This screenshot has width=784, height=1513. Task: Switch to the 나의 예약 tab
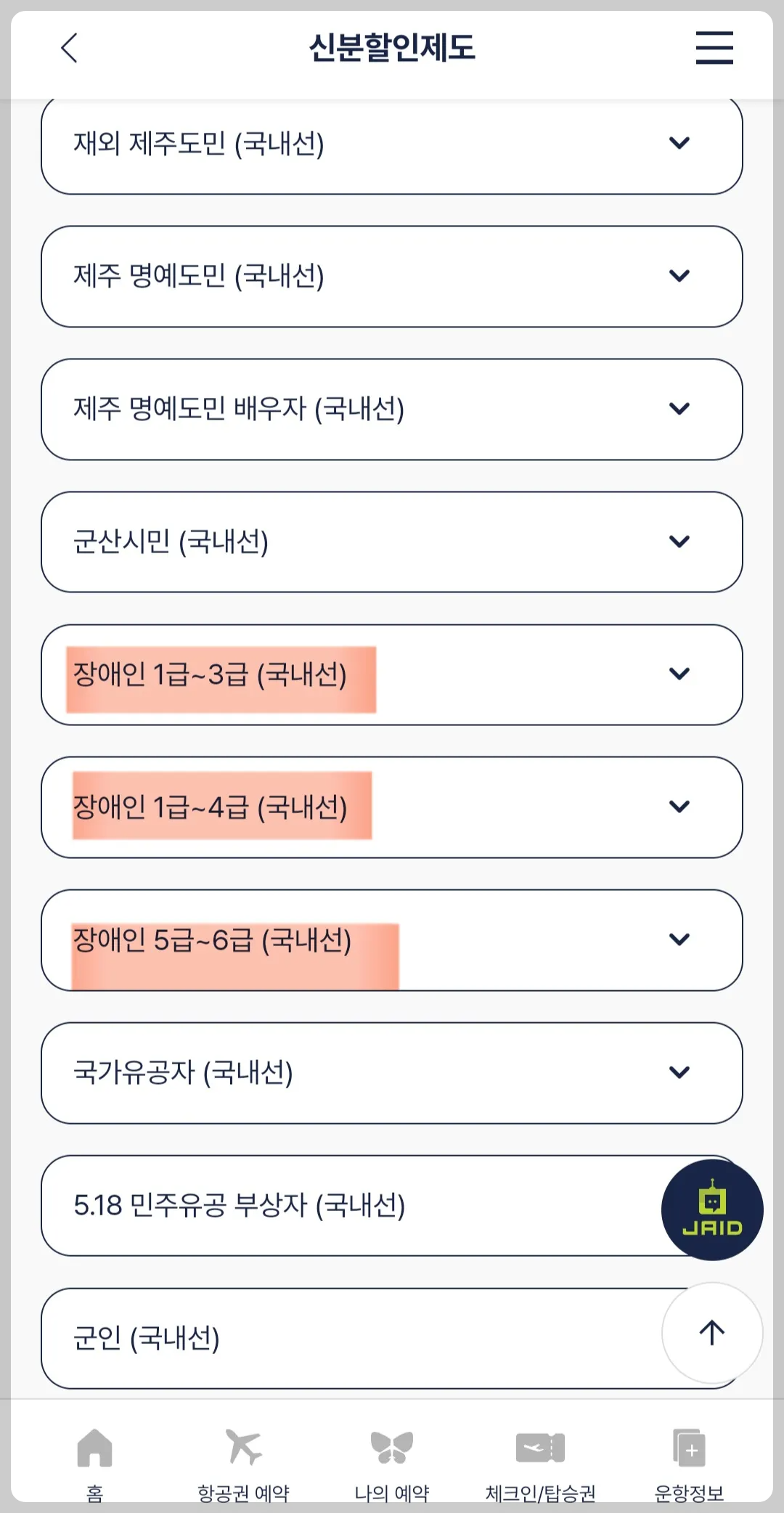click(392, 1467)
